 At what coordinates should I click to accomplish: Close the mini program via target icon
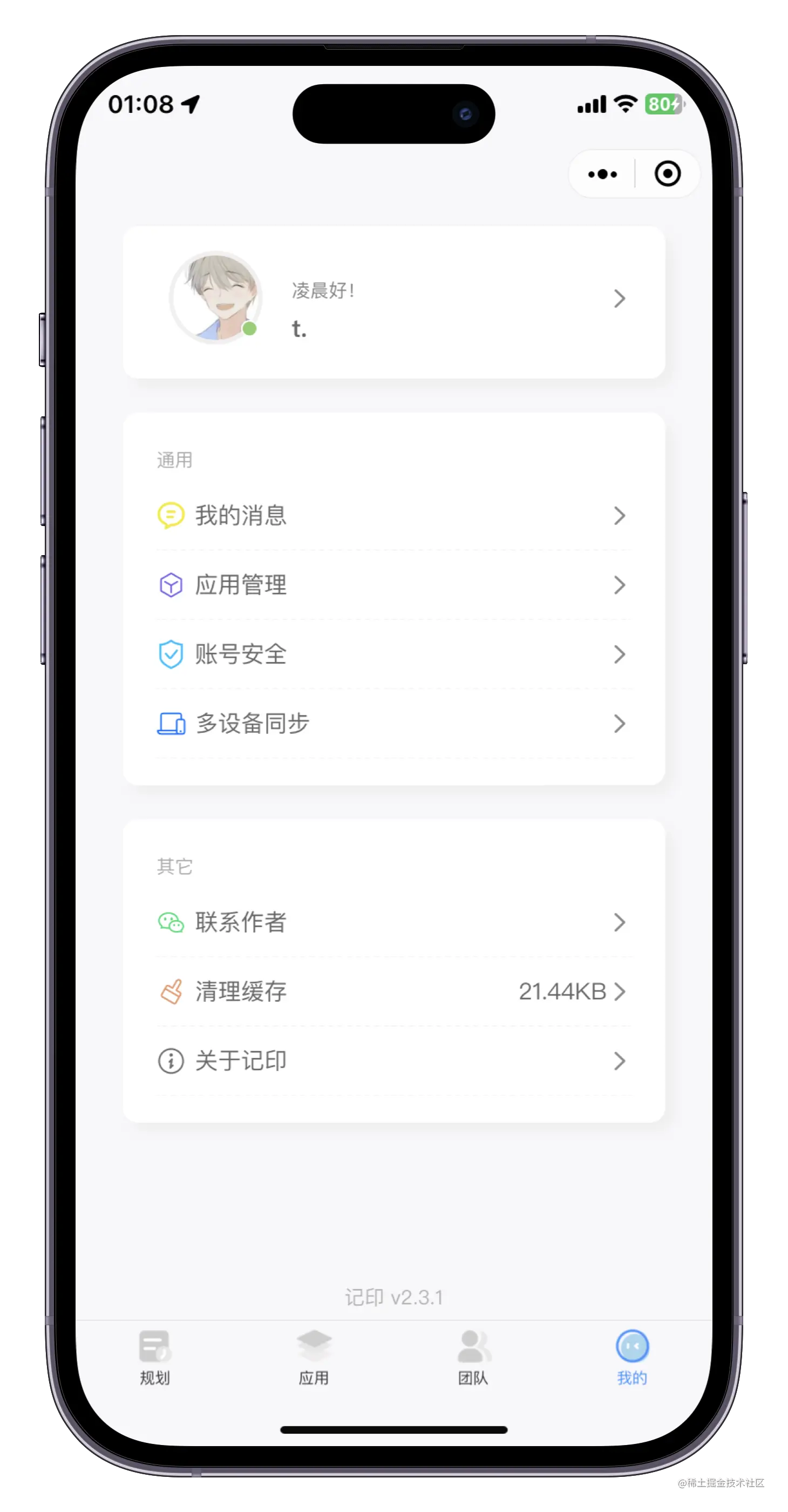[x=667, y=174]
